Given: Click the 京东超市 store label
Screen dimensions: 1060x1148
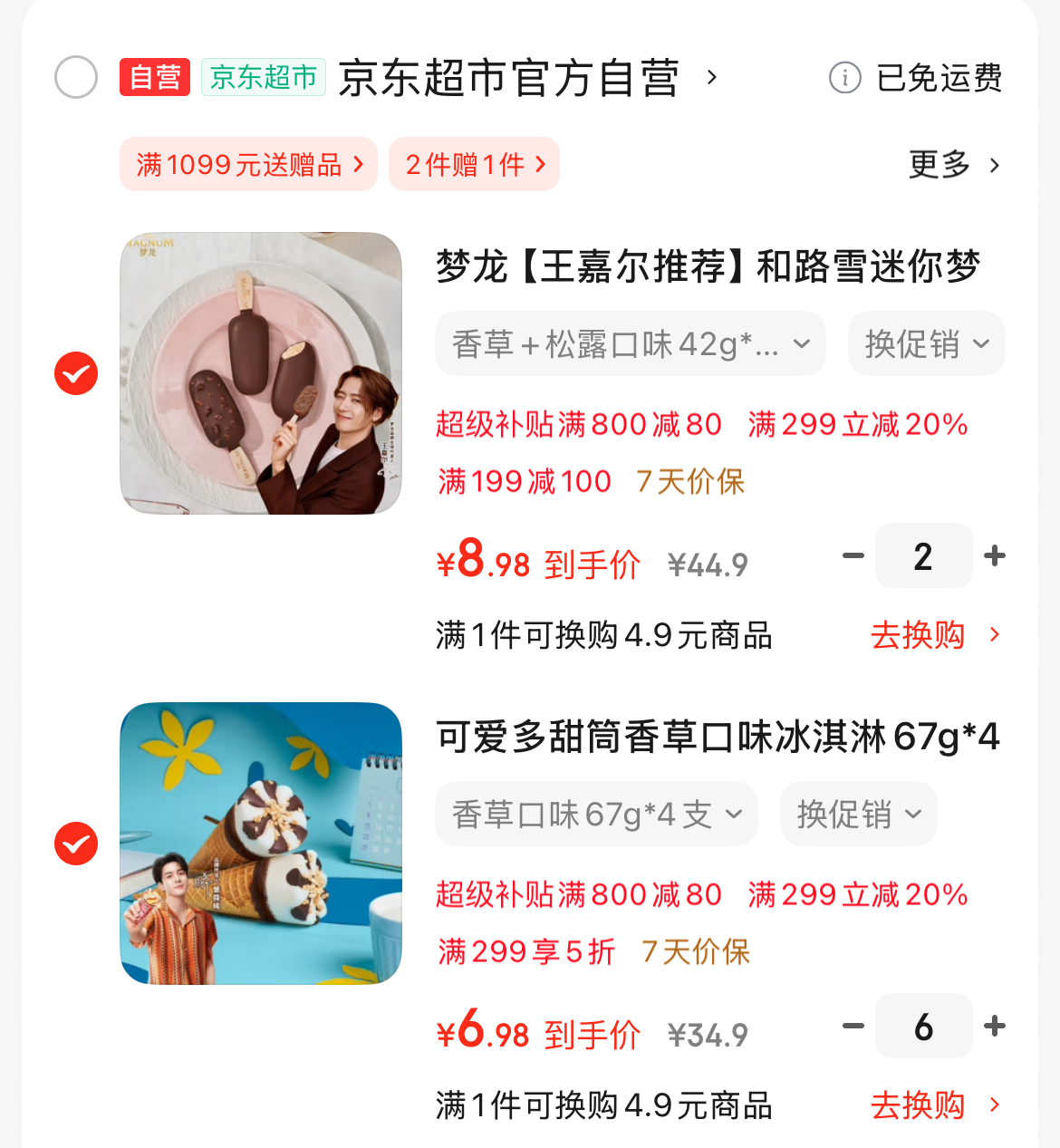Looking at the screenshot, I should pos(263,78).
